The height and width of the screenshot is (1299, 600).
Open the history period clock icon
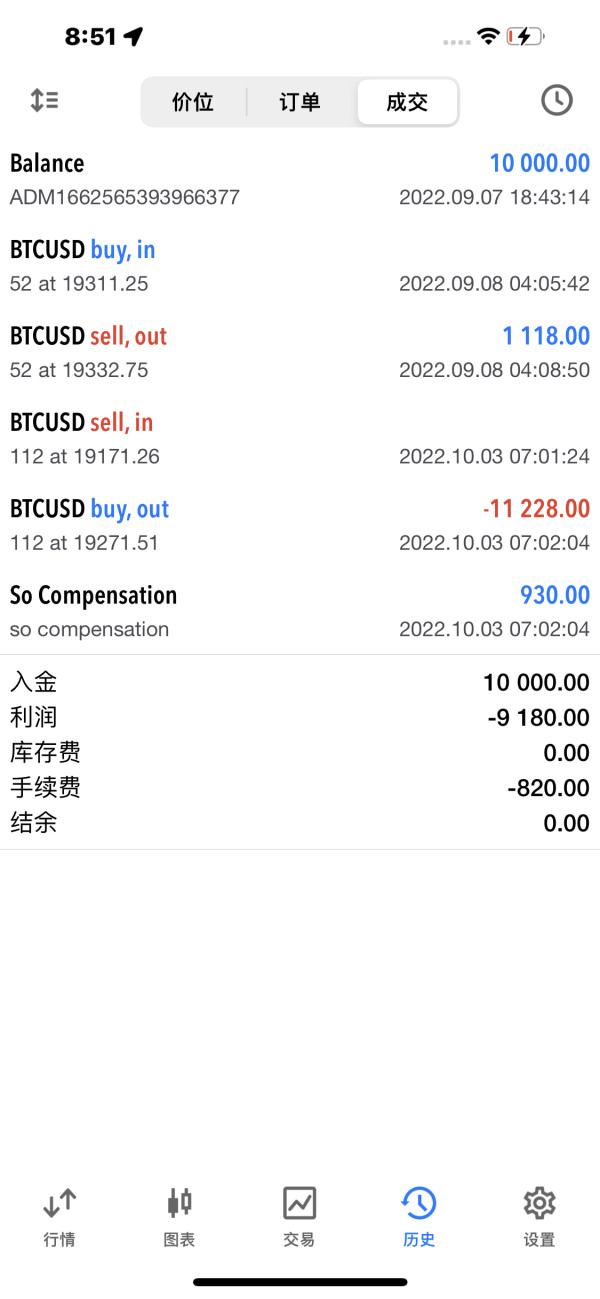coord(556,100)
